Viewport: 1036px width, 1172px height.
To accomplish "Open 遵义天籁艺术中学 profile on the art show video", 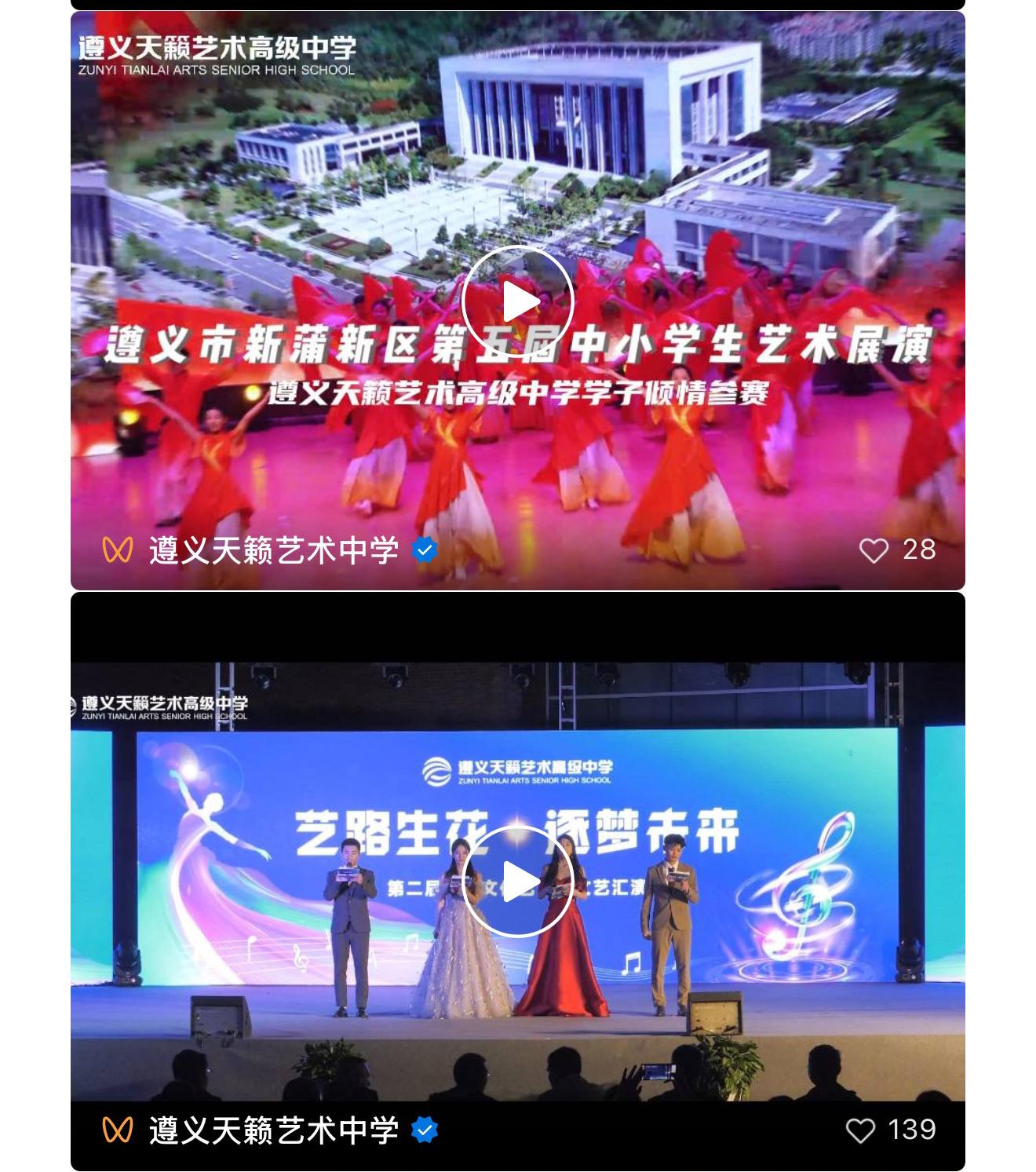I will 273,550.
